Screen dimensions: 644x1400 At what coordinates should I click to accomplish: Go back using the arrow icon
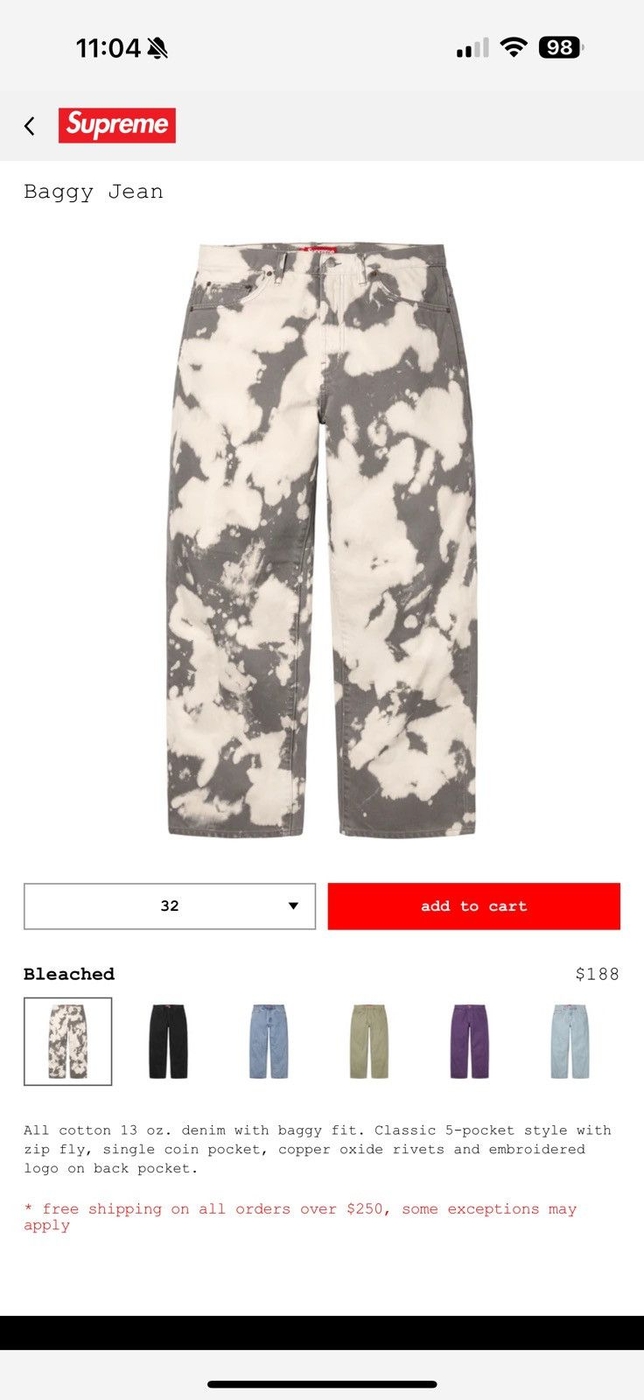point(30,126)
